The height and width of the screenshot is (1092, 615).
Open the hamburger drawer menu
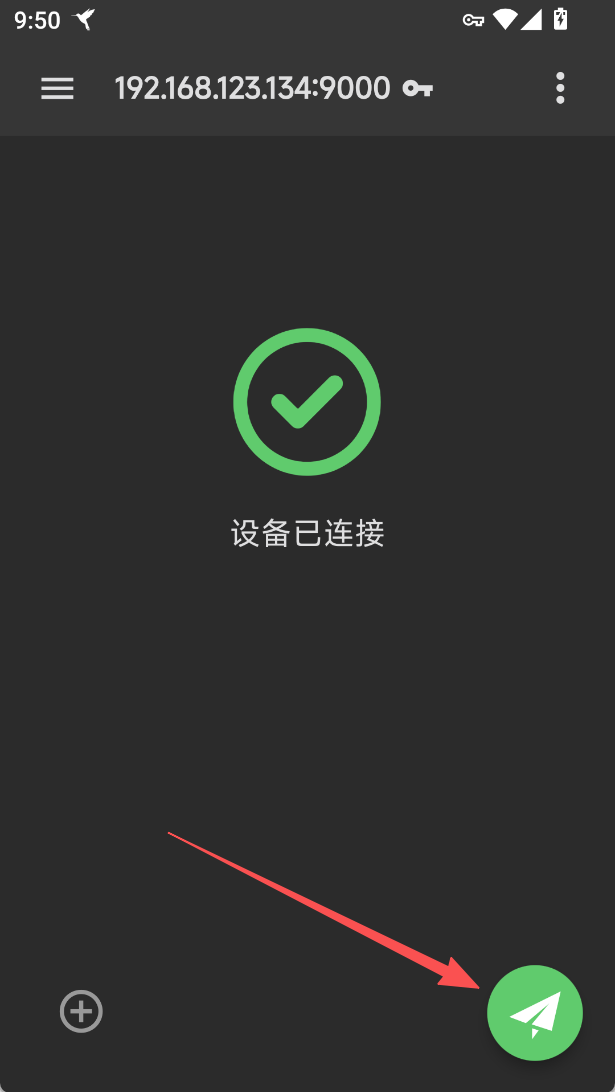tap(57, 89)
